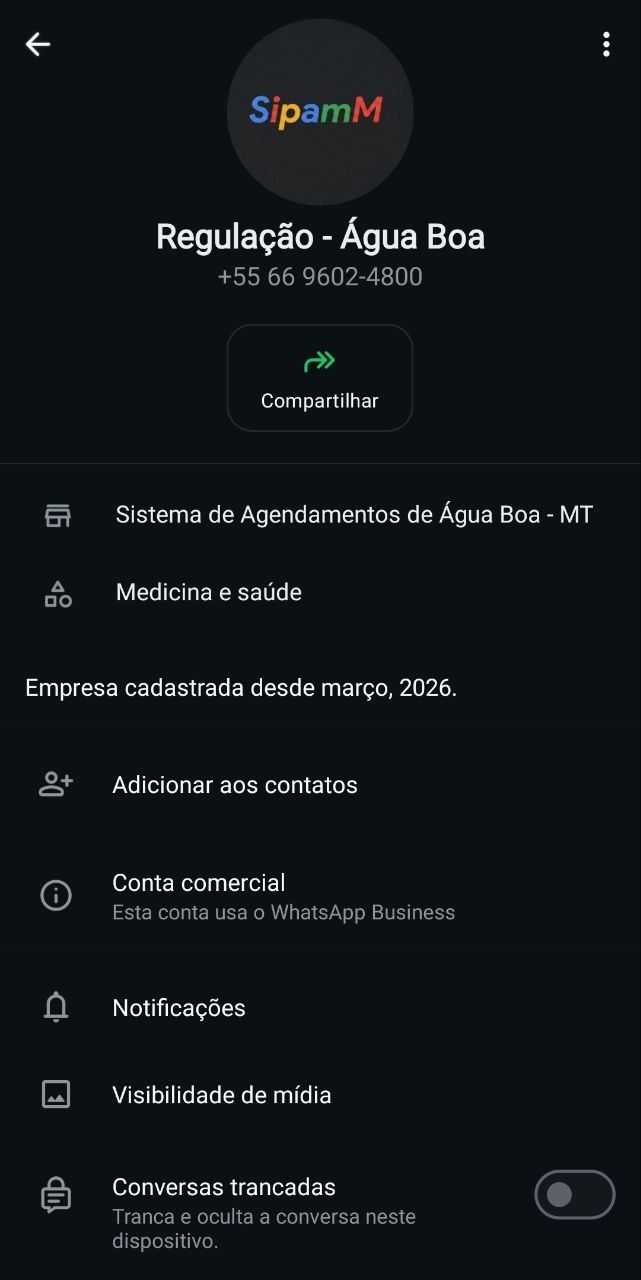
Task: Open Visibilidade de mídia
Action: (222, 1095)
